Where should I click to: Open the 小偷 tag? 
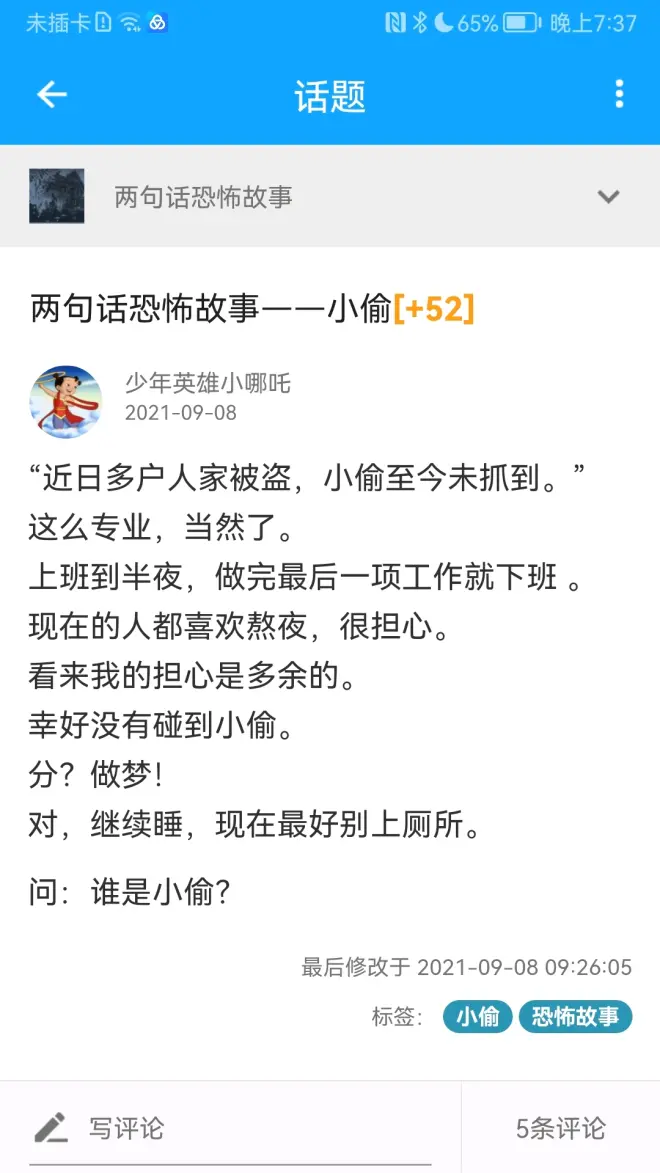(x=477, y=1017)
